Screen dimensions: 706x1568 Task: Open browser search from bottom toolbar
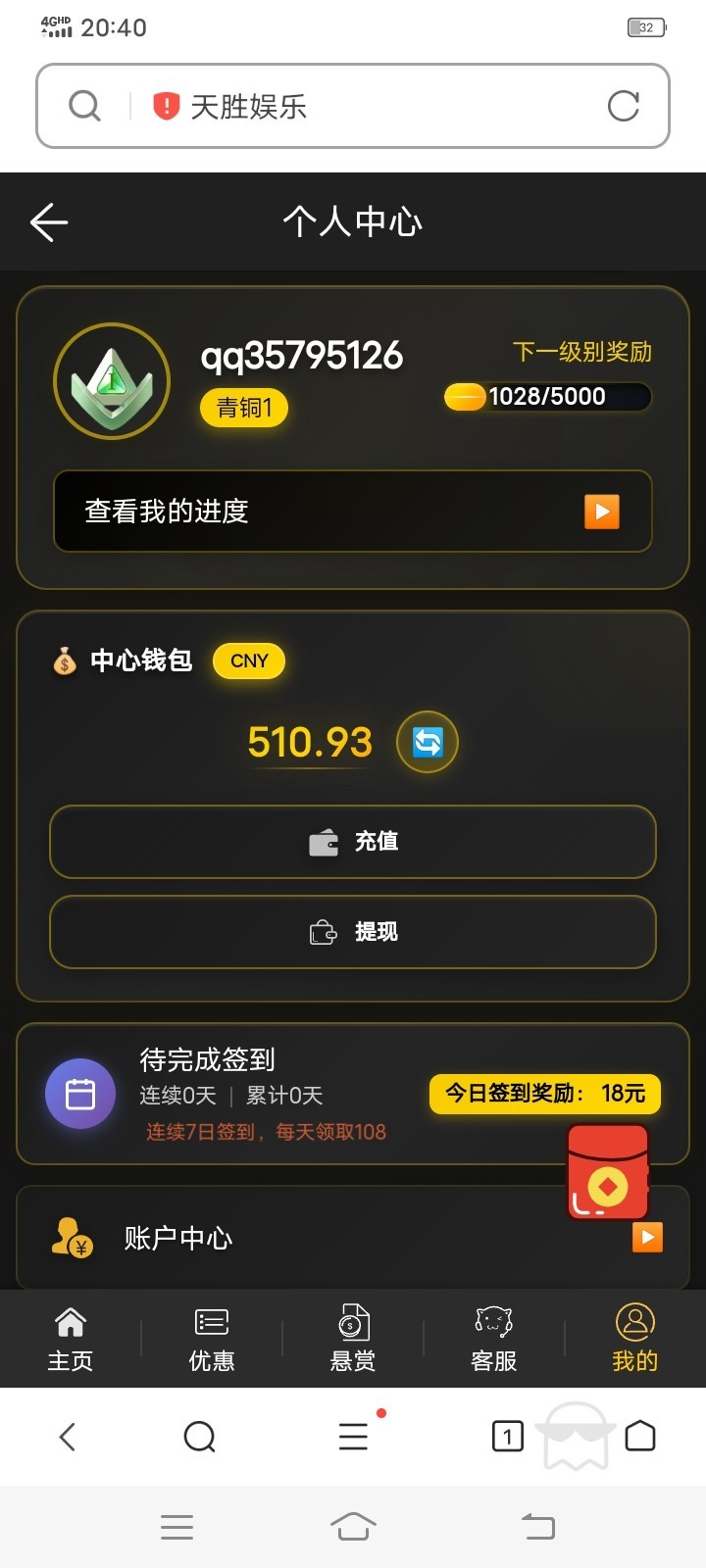[x=199, y=1437]
